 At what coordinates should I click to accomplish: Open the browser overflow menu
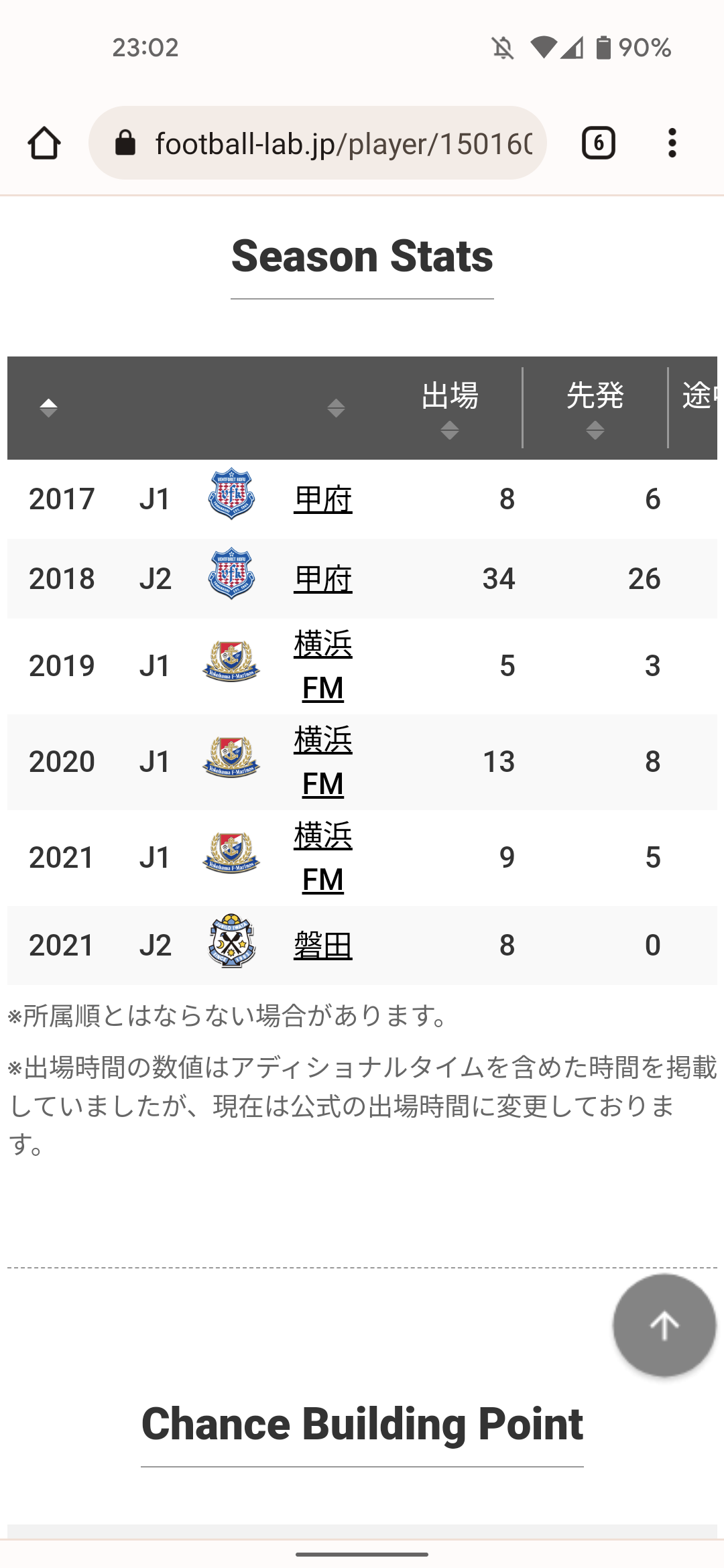pyautogui.click(x=672, y=143)
